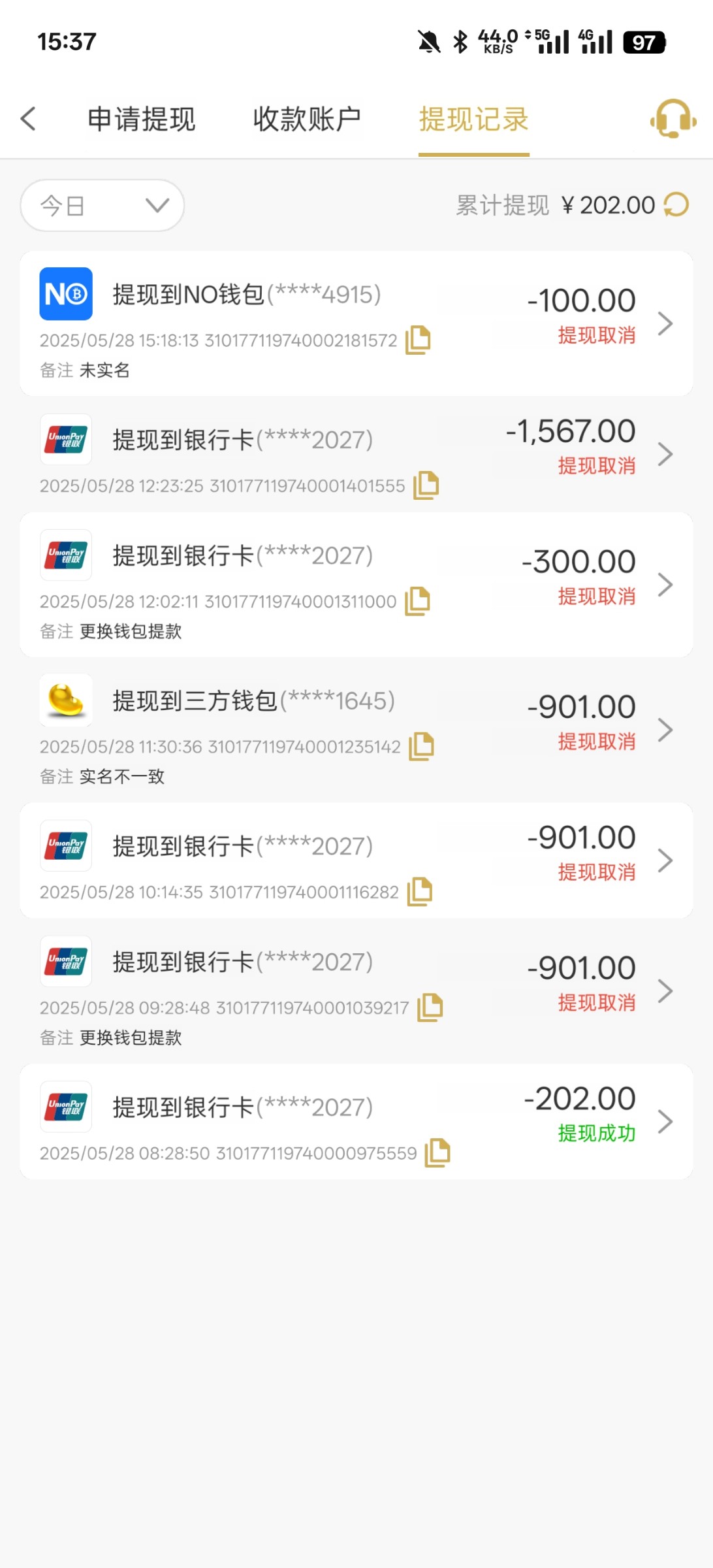Copy order number ending in 0975559
Image resolution: width=713 pixels, height=1568 pixels.
click(437, 1153)
